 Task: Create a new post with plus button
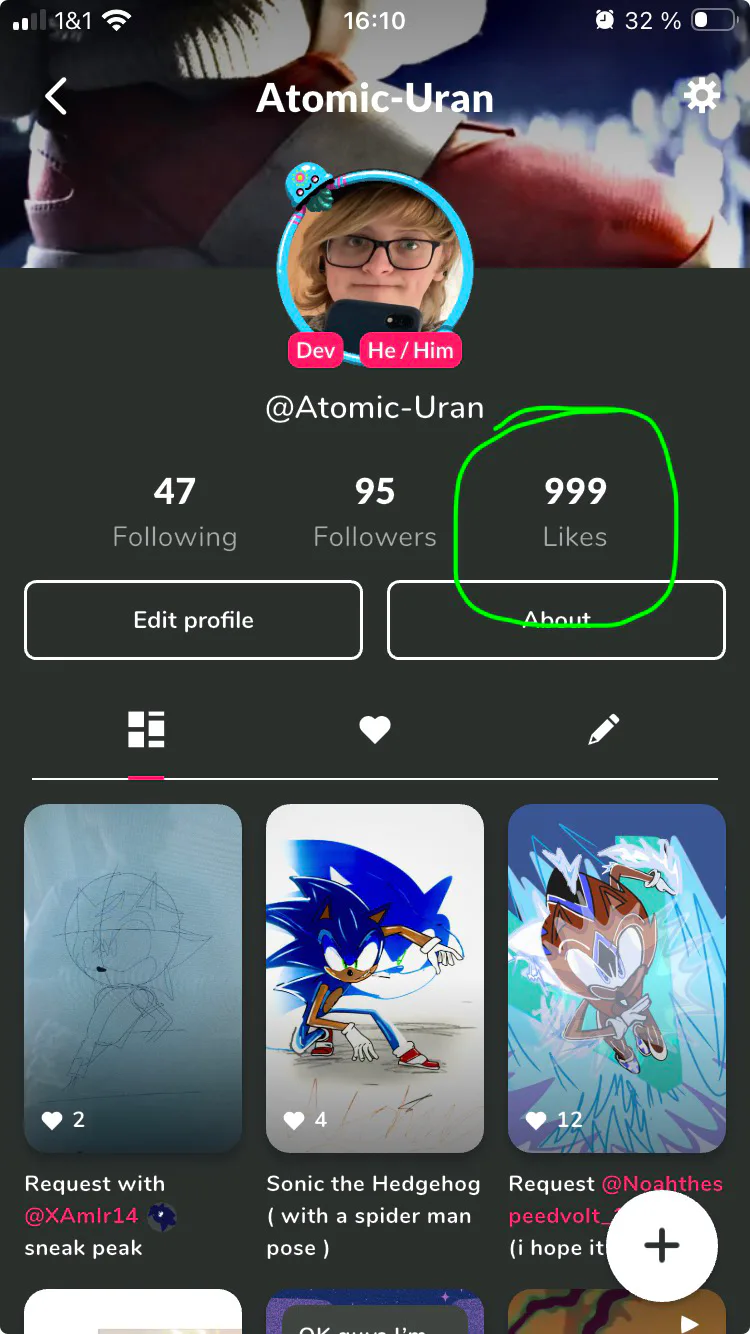click(662, 1245)
